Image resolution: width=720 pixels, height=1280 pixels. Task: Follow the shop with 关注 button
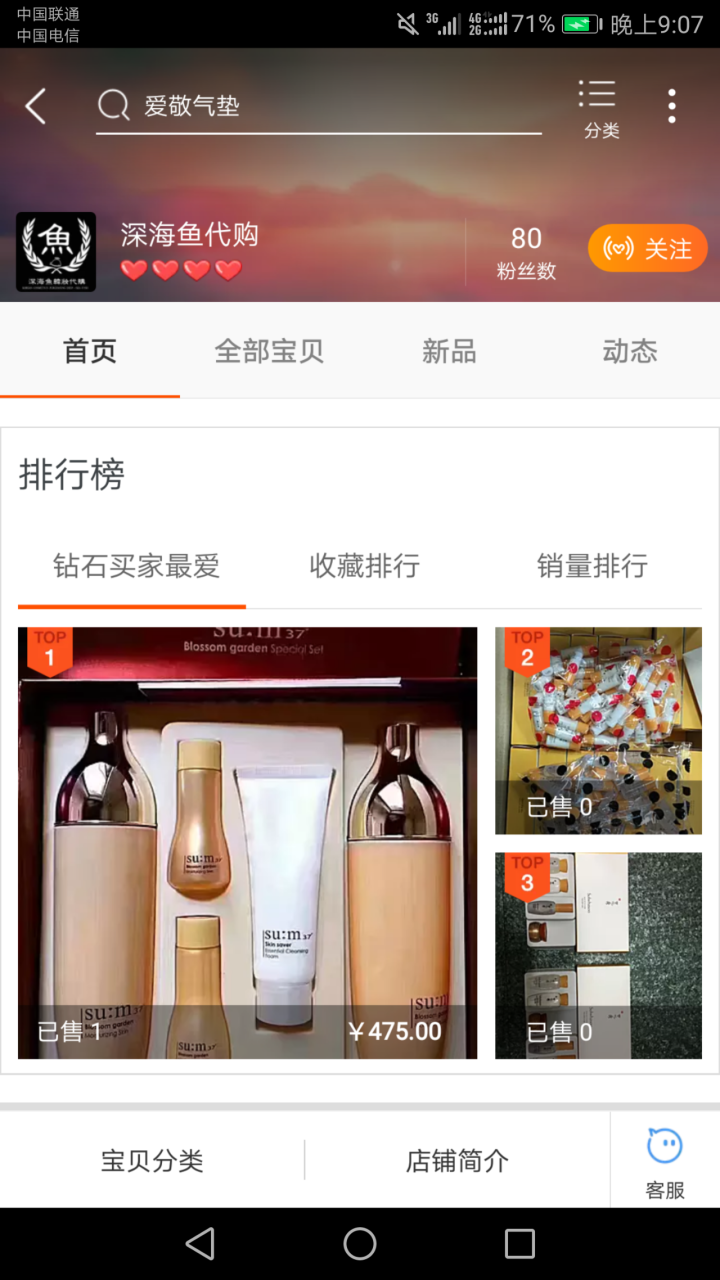point(647,248)
